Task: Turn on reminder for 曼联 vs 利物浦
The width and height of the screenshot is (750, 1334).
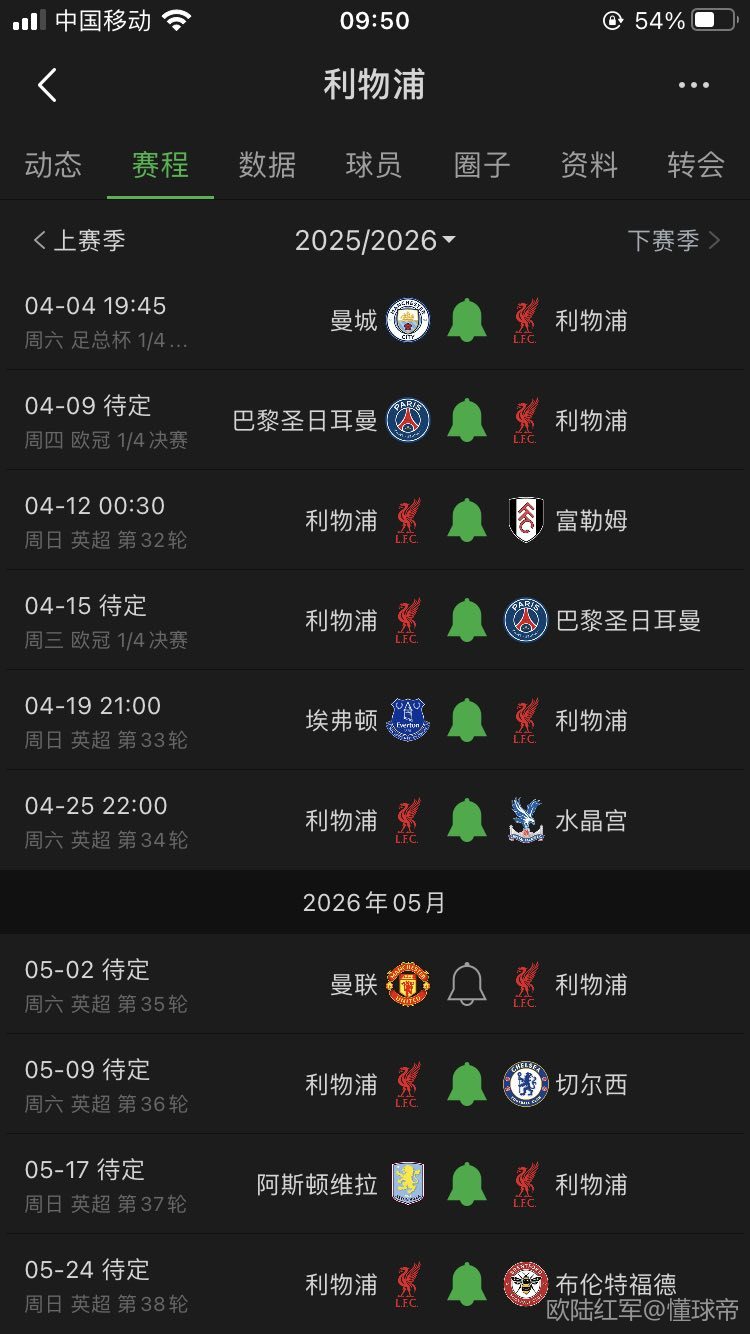Action: tap(466, 984)
